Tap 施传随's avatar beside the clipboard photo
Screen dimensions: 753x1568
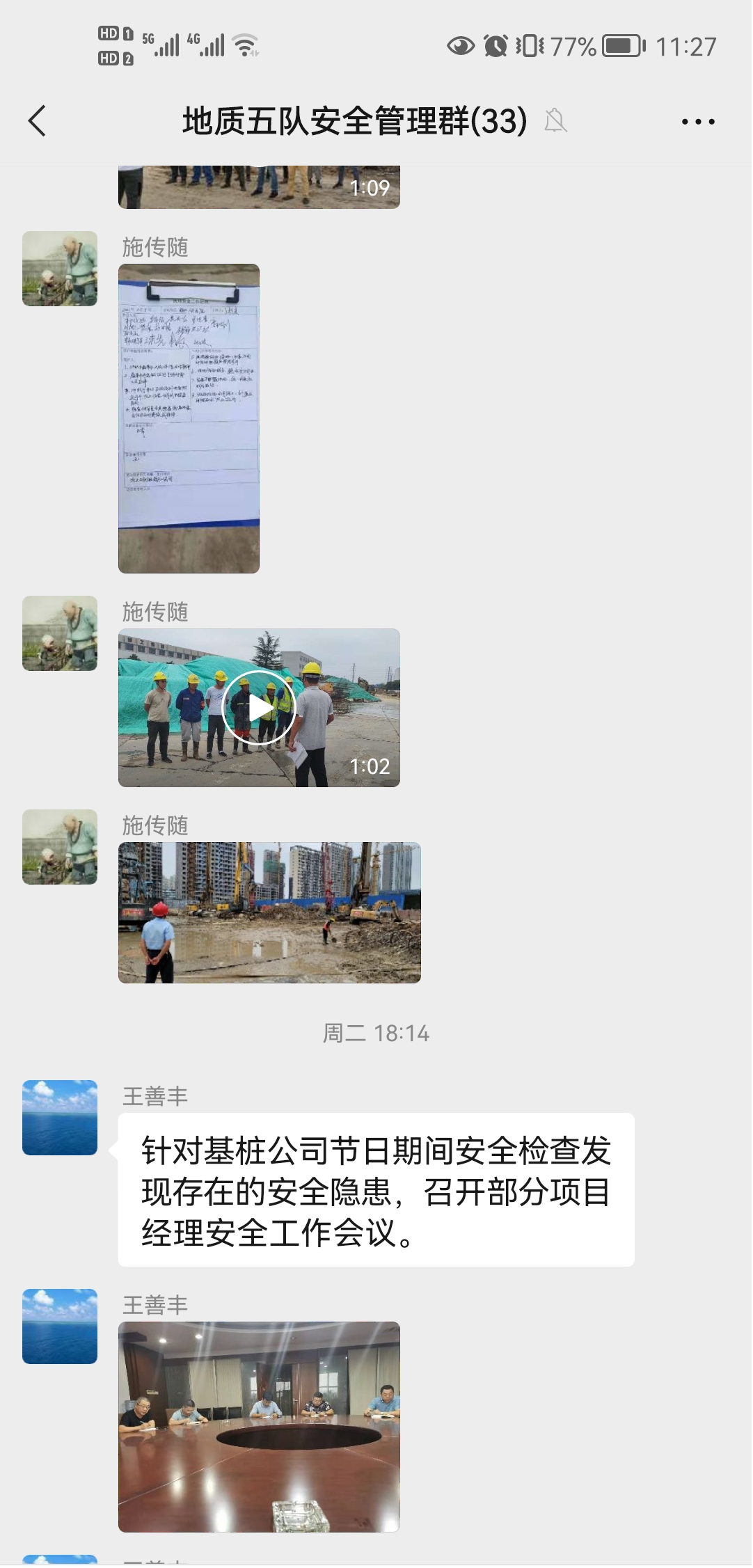pyautogui.click(x=60, y=269)
